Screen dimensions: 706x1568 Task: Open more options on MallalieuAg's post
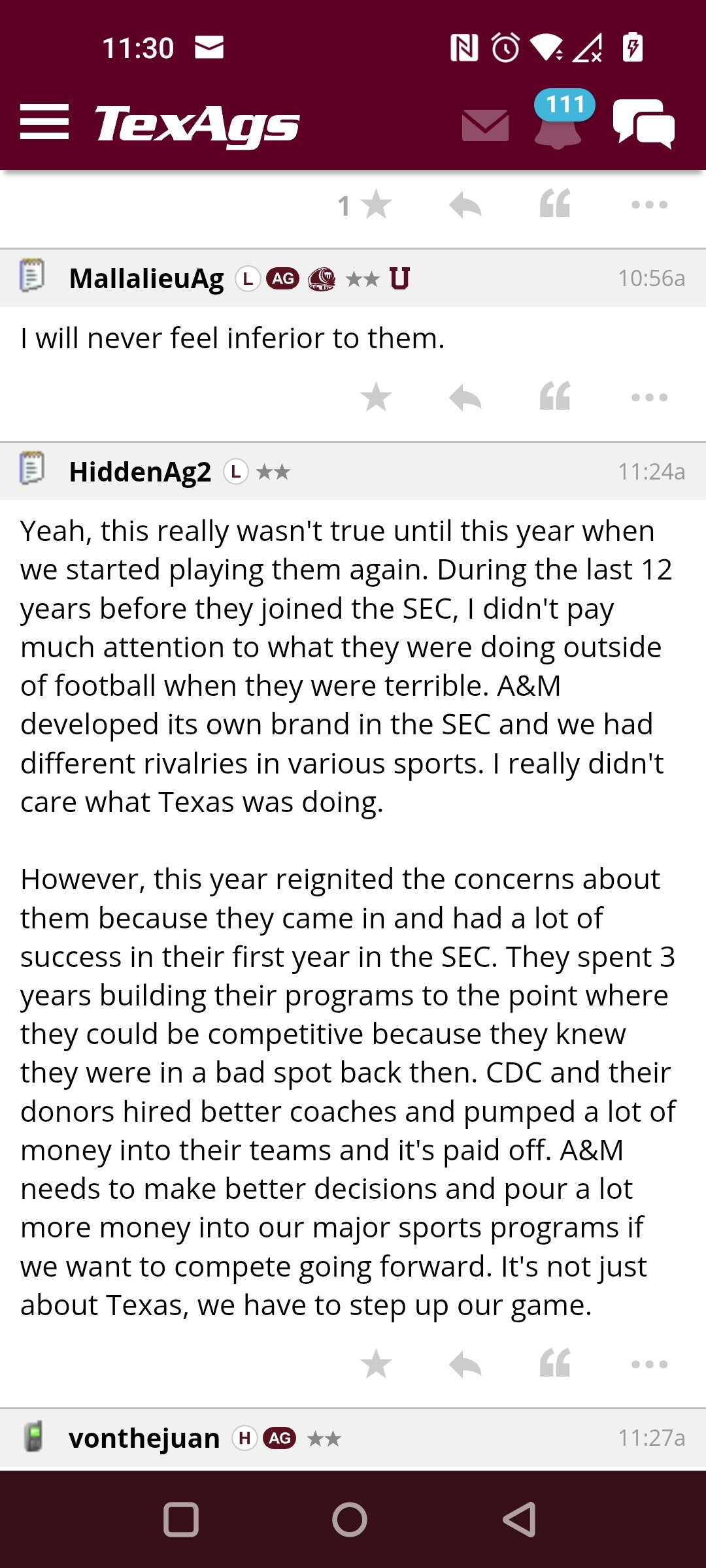tap(649, 397)
